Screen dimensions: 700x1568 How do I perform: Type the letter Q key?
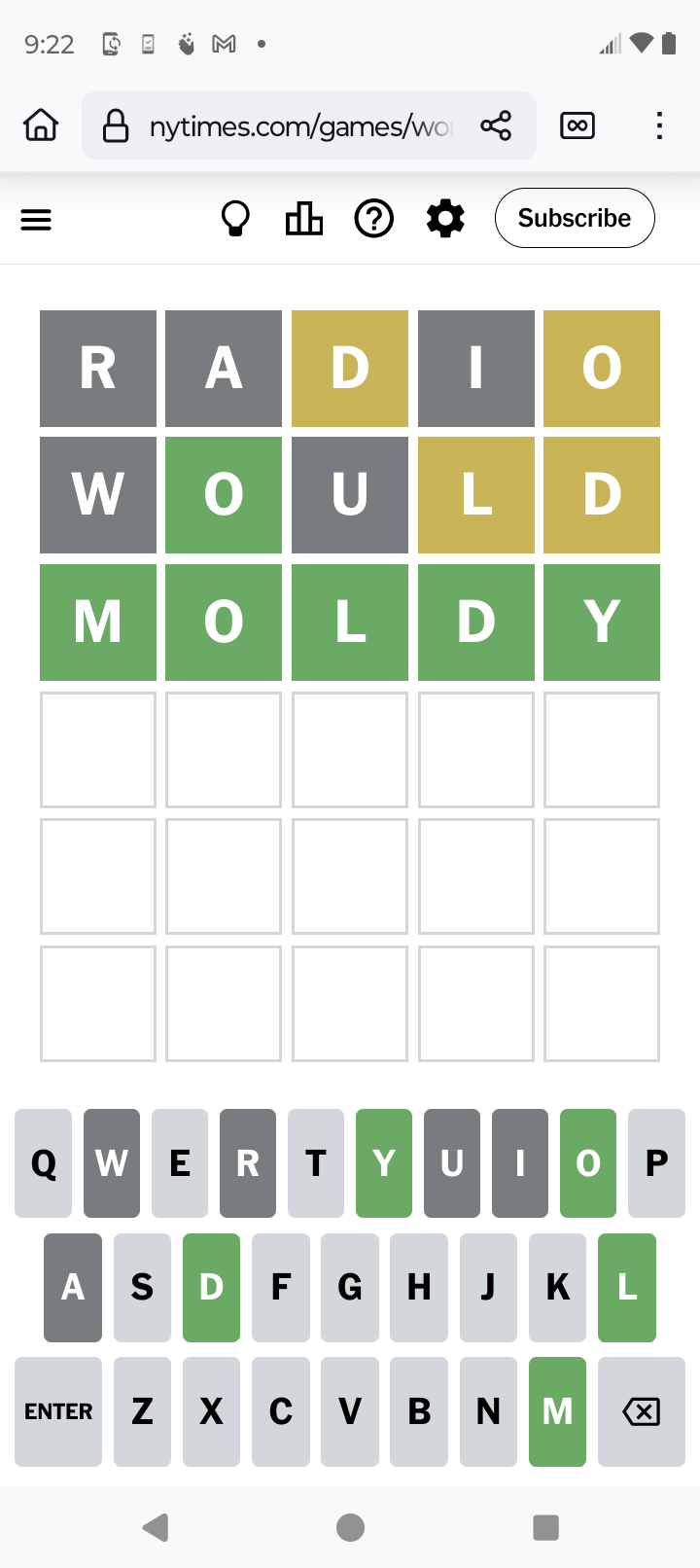pos(44,1163)
